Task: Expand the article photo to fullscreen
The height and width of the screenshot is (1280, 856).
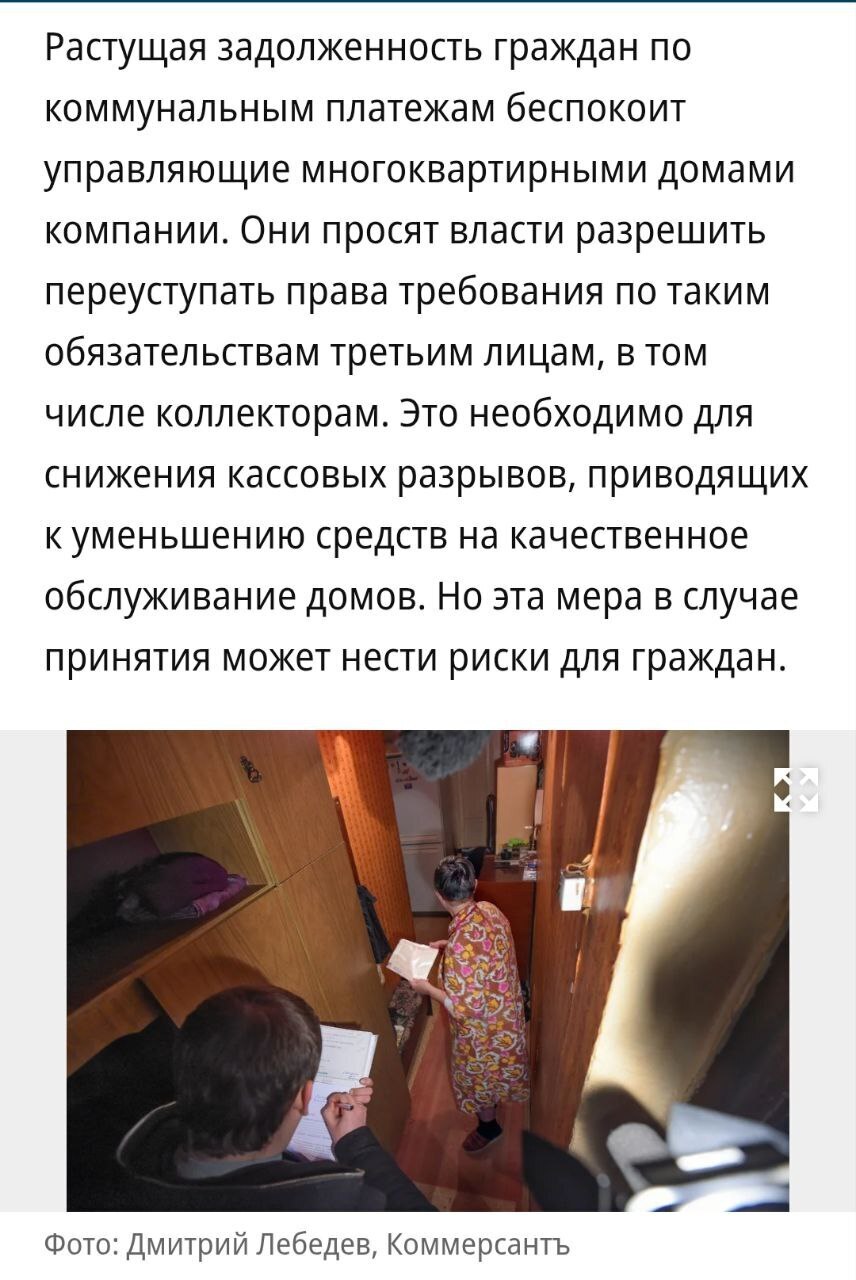Action: 796,789
